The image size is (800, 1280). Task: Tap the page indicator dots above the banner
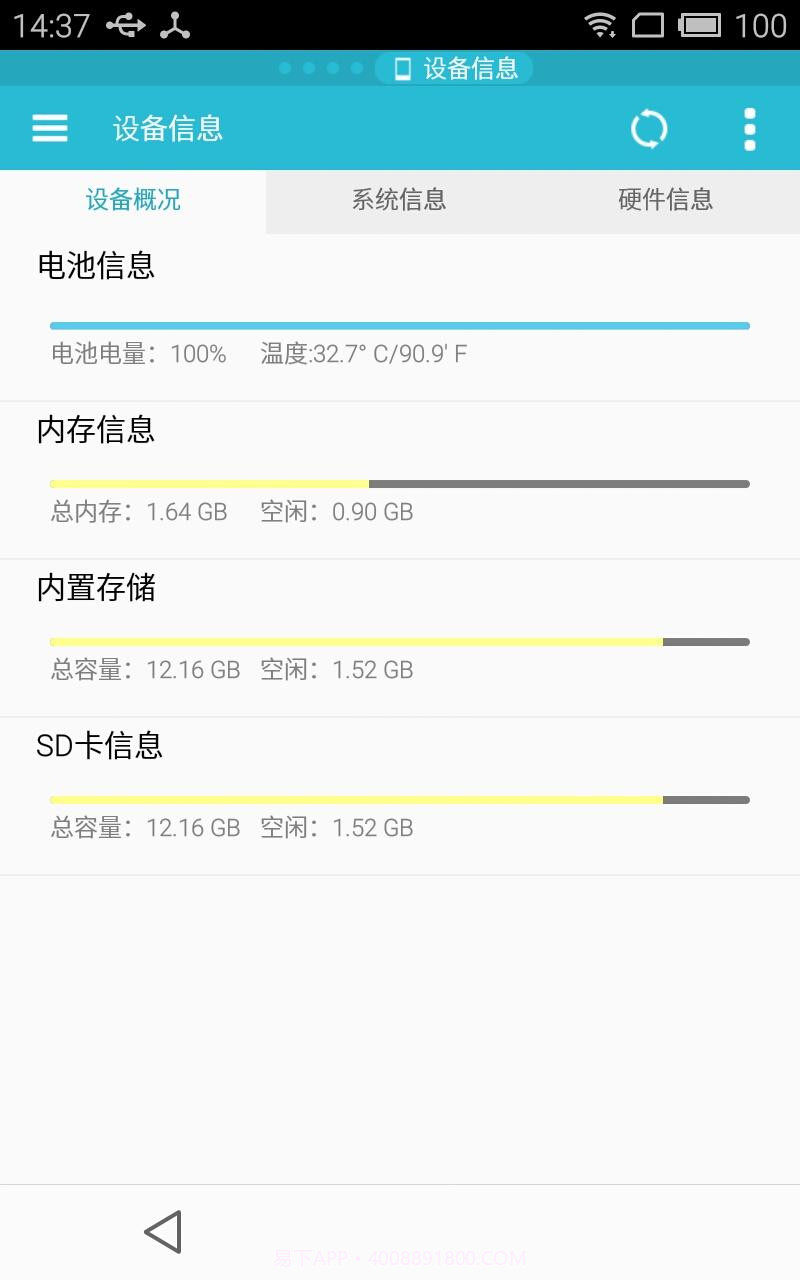tap(320, 68)
